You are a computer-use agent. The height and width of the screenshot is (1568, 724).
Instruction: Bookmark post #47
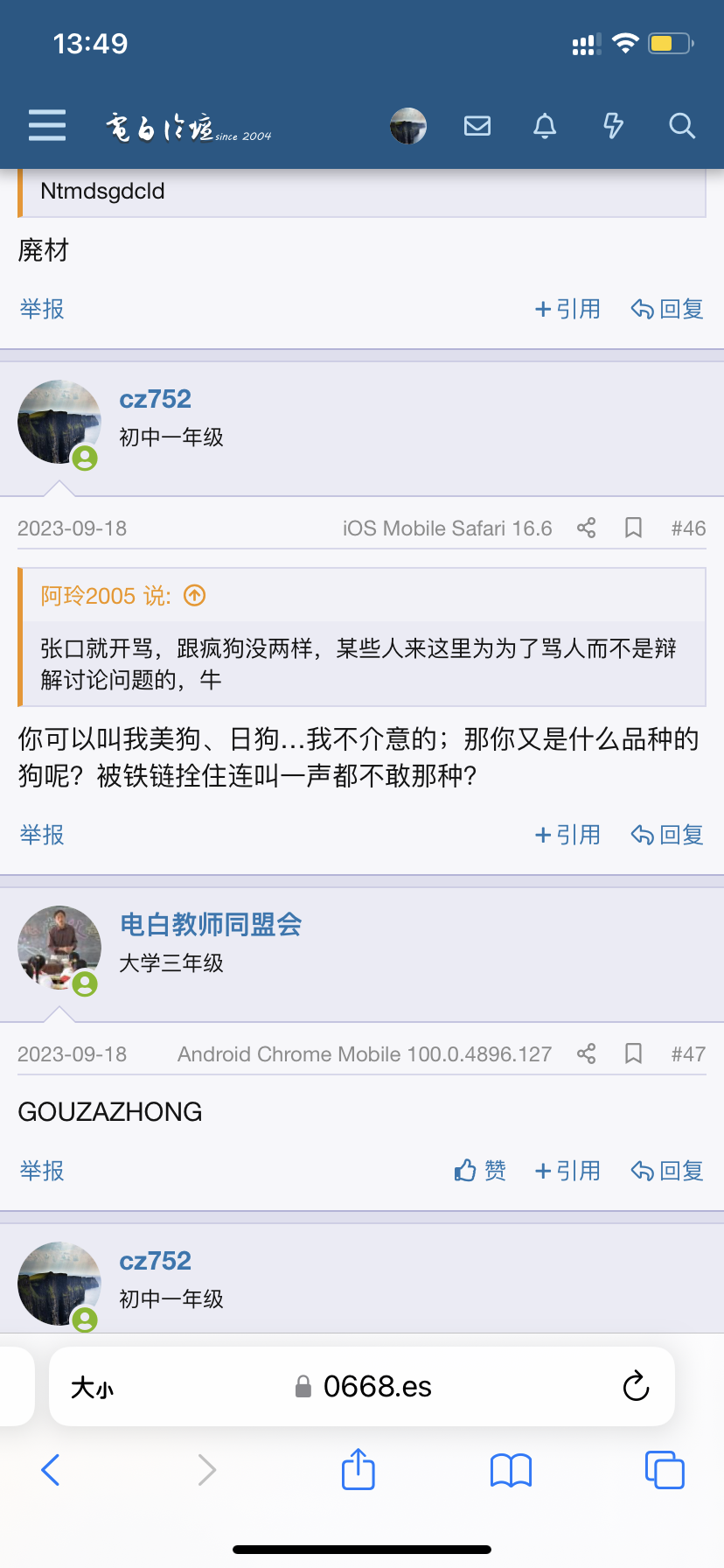click(634, 1053)
